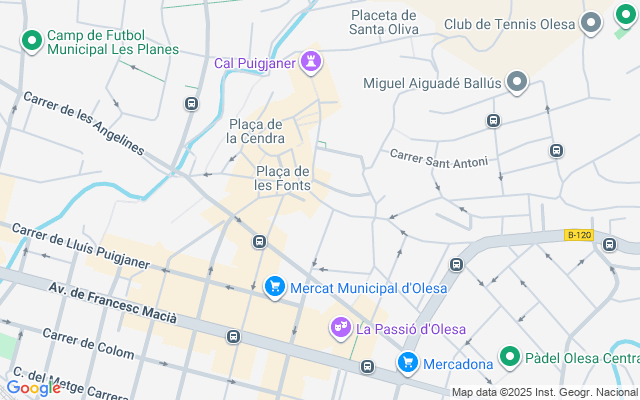Viewport: 640px width, 400px height.
Task: Open the Miguel Aiguadé Ballús place pin
Action: pyautogui.click(x=517, y=83)
